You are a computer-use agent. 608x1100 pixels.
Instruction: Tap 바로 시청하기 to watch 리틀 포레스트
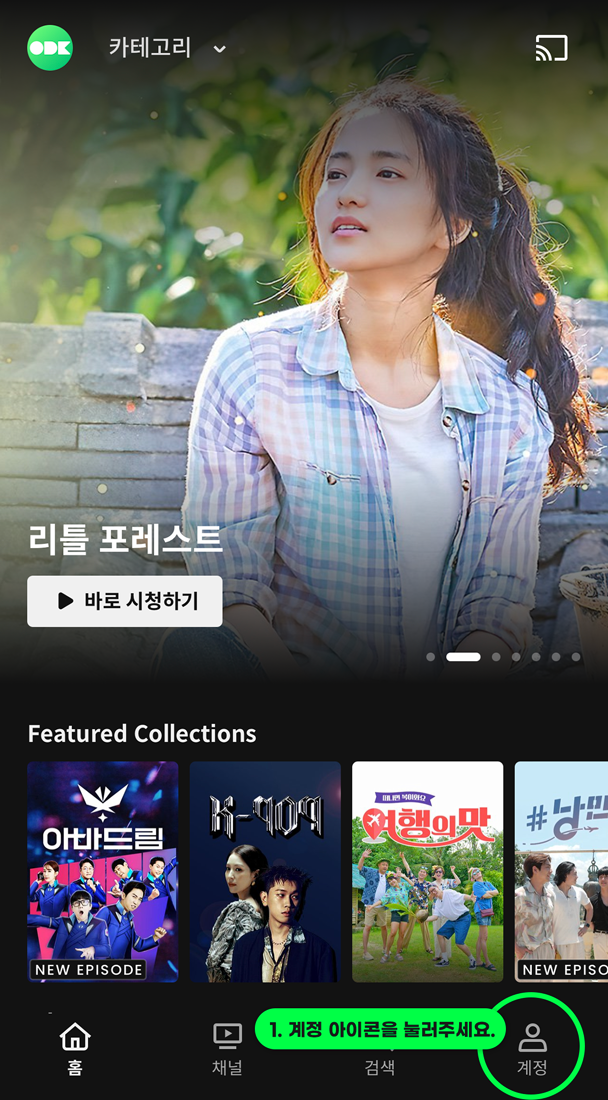(125, 601)
